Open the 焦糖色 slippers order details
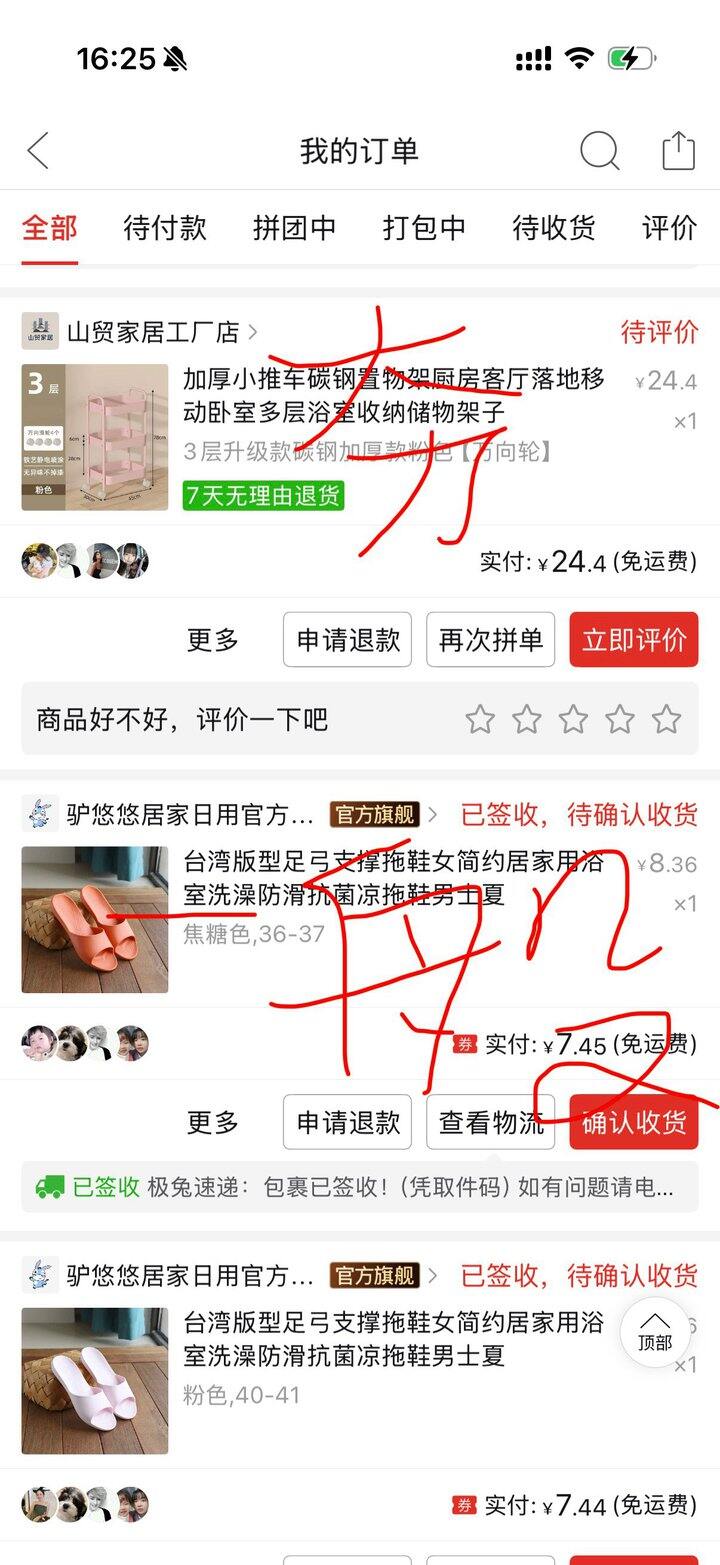Screen dimensions: 720x1565 [360, 920]
